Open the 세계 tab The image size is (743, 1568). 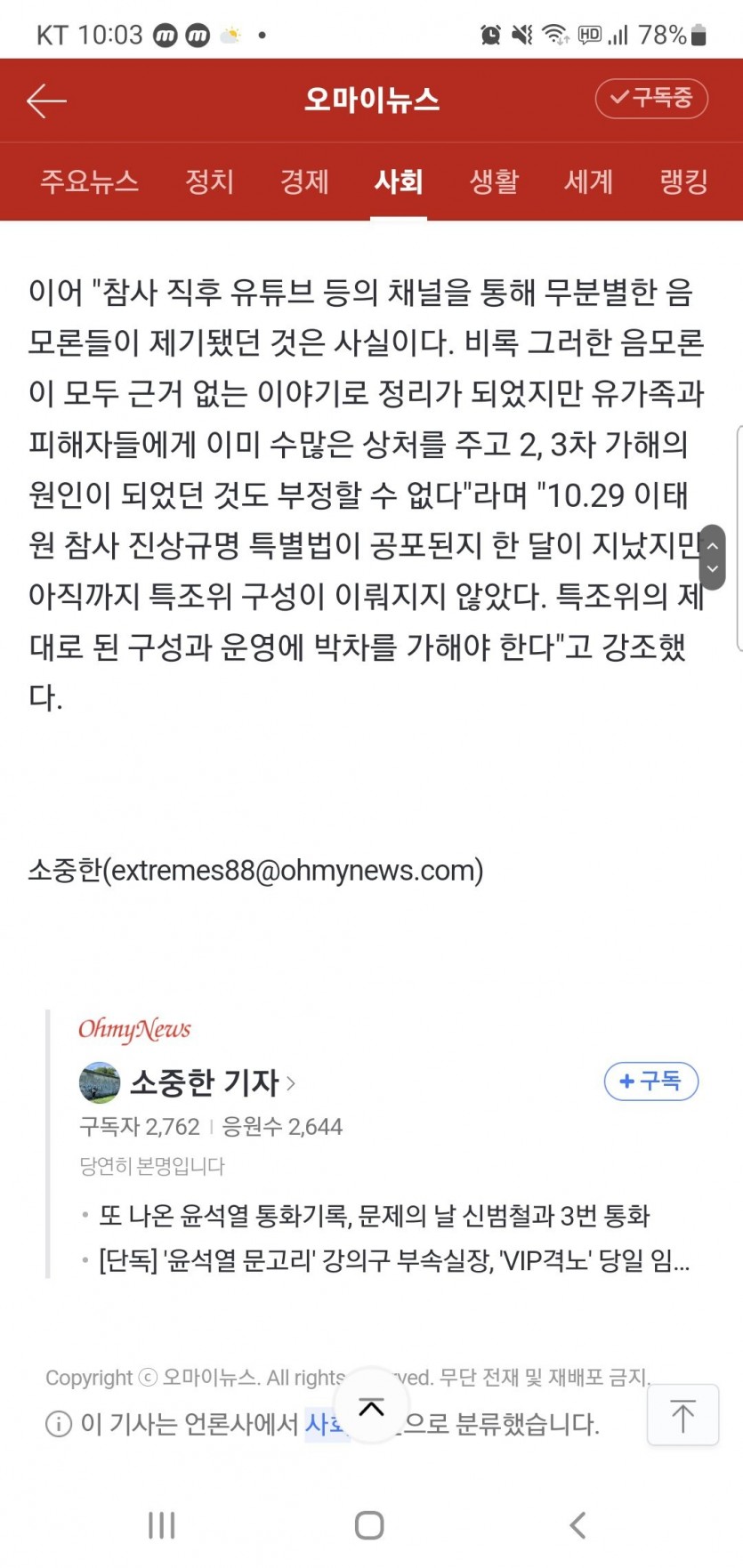click(588, 181)
